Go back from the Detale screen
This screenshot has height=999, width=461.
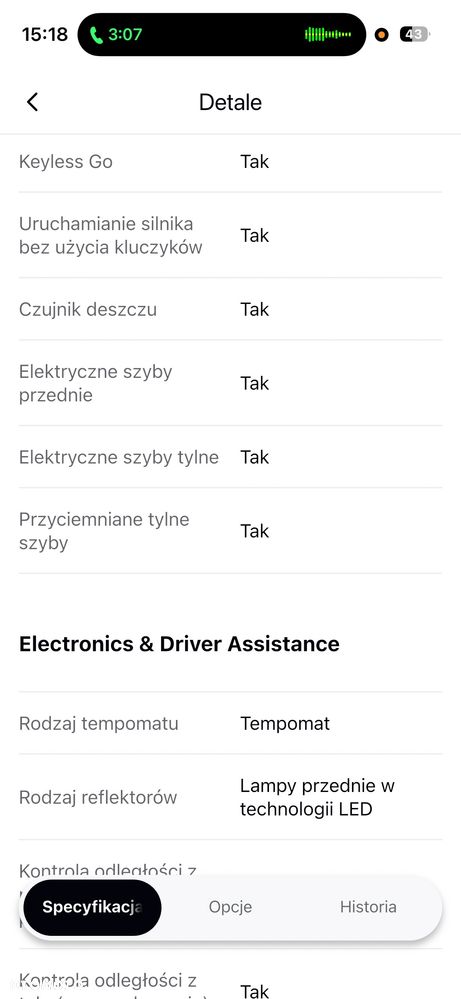[x=32, y=102]
